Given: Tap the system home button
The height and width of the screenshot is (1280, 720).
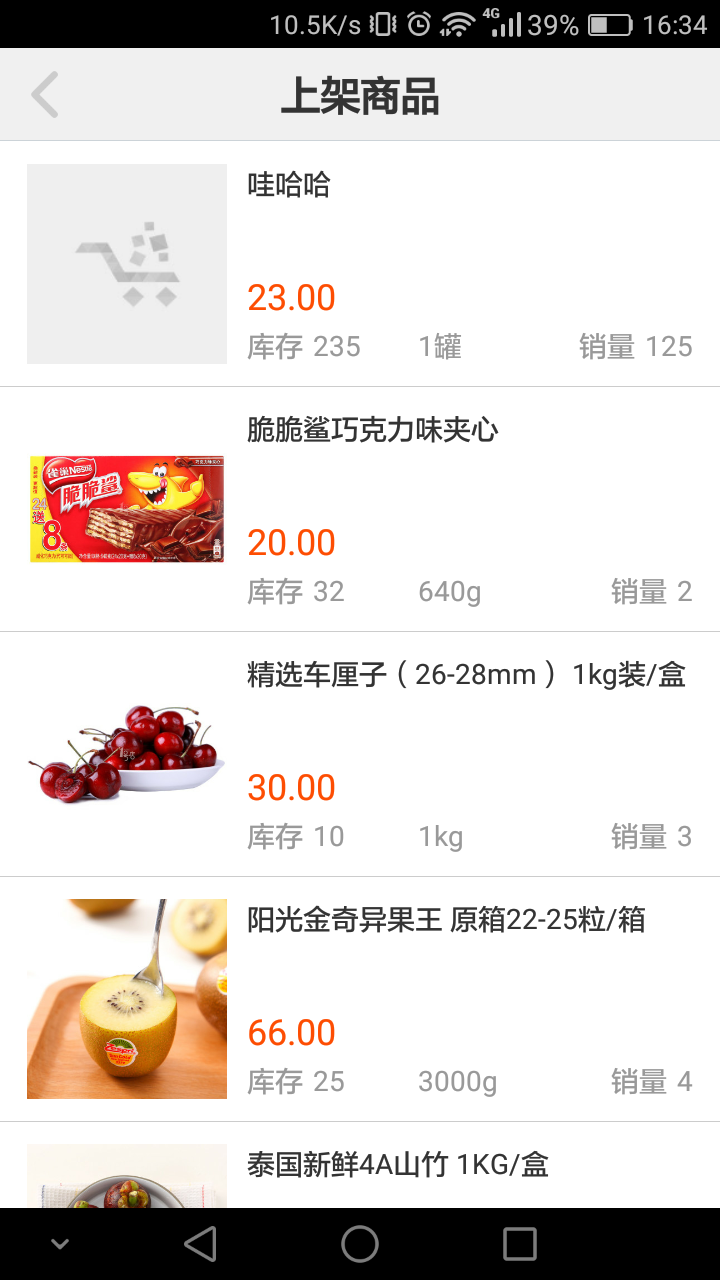Looking at the screenshot, I should [x=360, y=1244].
